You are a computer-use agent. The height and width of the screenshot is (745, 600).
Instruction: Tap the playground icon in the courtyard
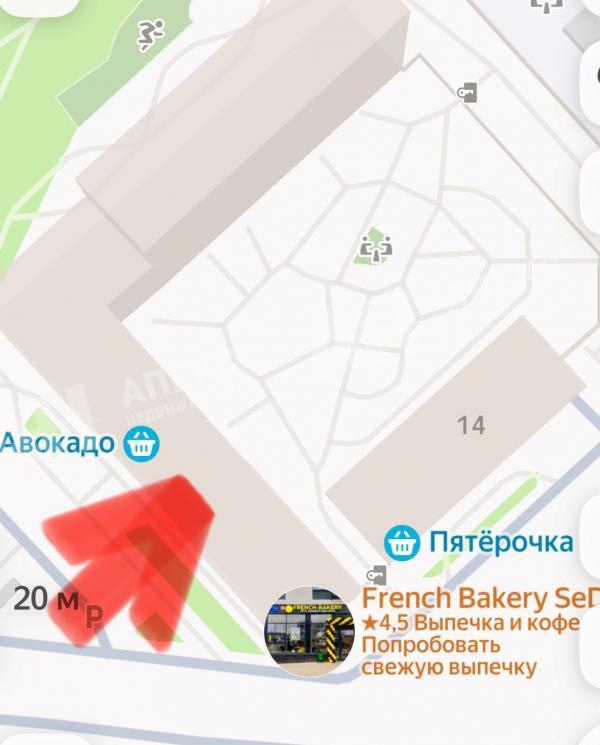(375, 244)
